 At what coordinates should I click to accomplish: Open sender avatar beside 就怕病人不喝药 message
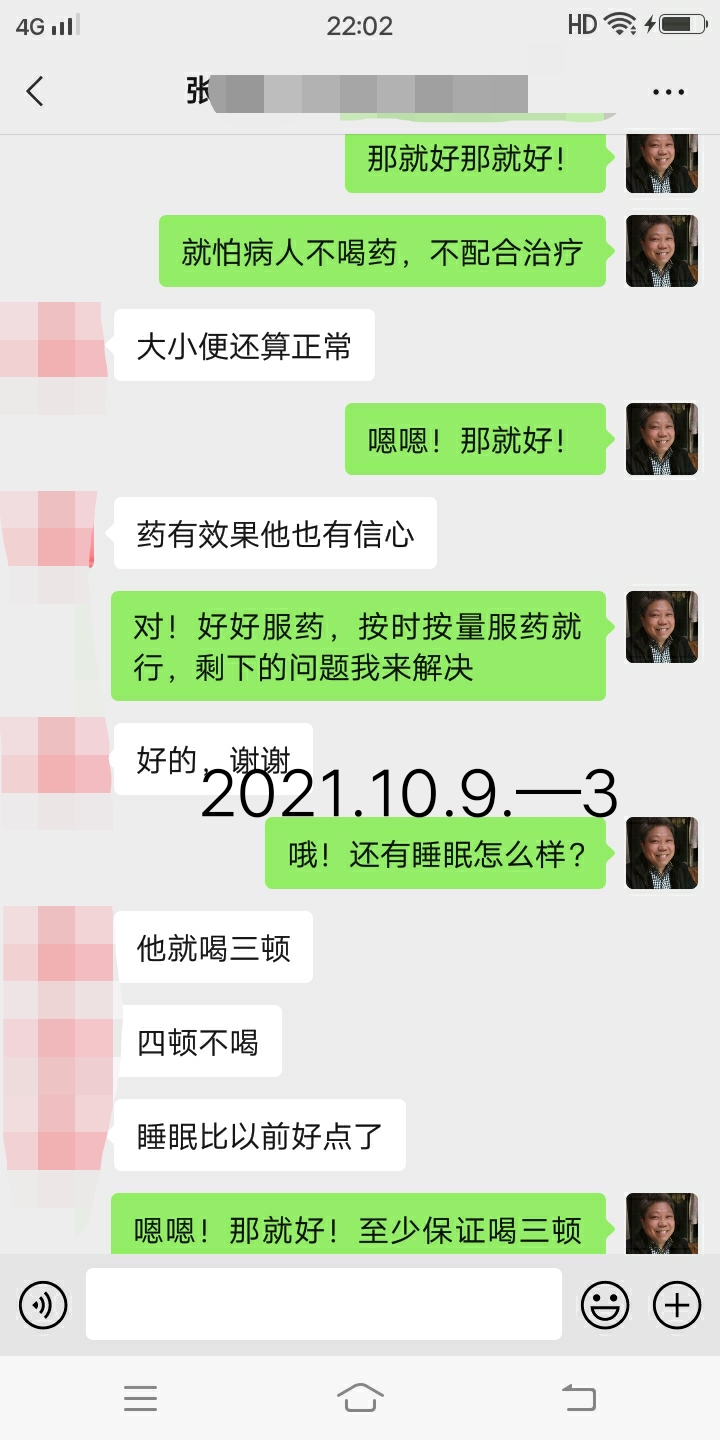click(661, 251)
